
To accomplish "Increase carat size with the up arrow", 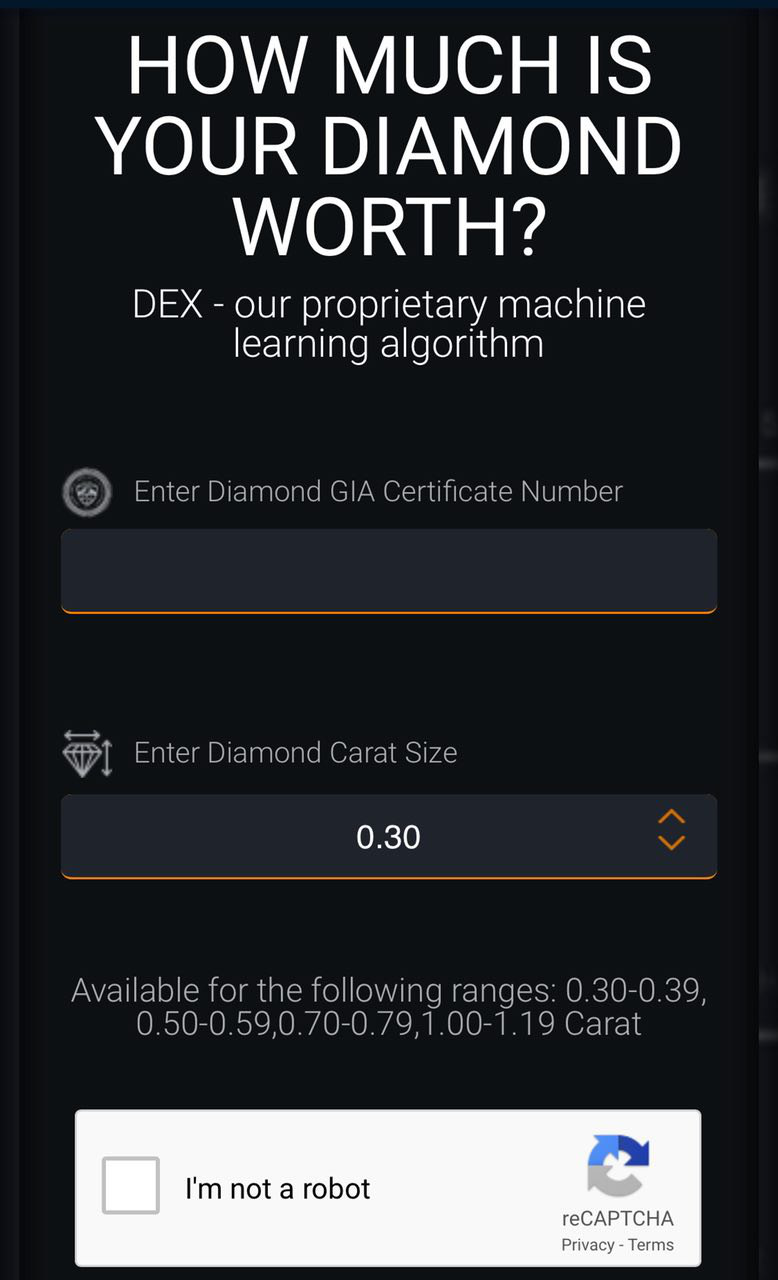I will point(671,818).
